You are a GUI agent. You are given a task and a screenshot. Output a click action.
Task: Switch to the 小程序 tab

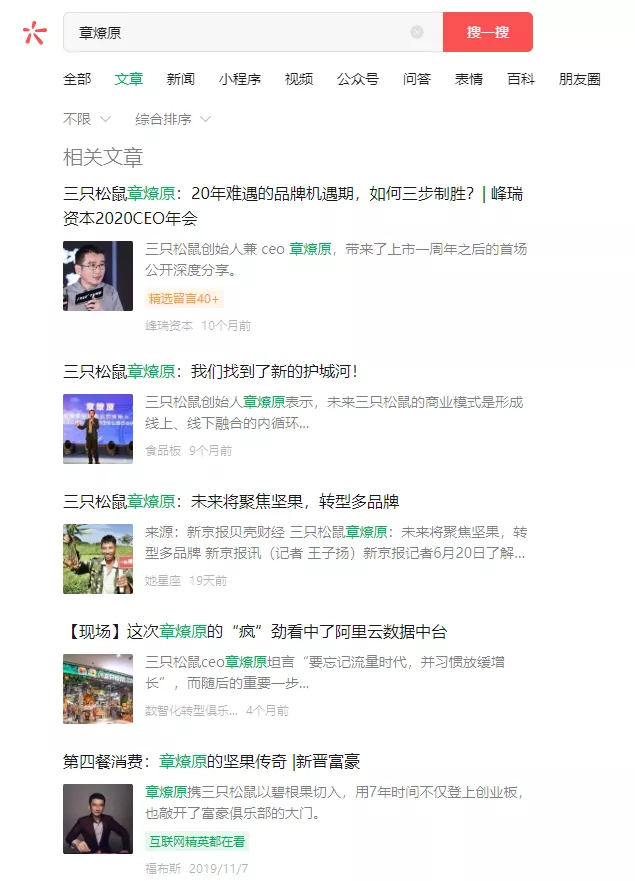point(240,79)
